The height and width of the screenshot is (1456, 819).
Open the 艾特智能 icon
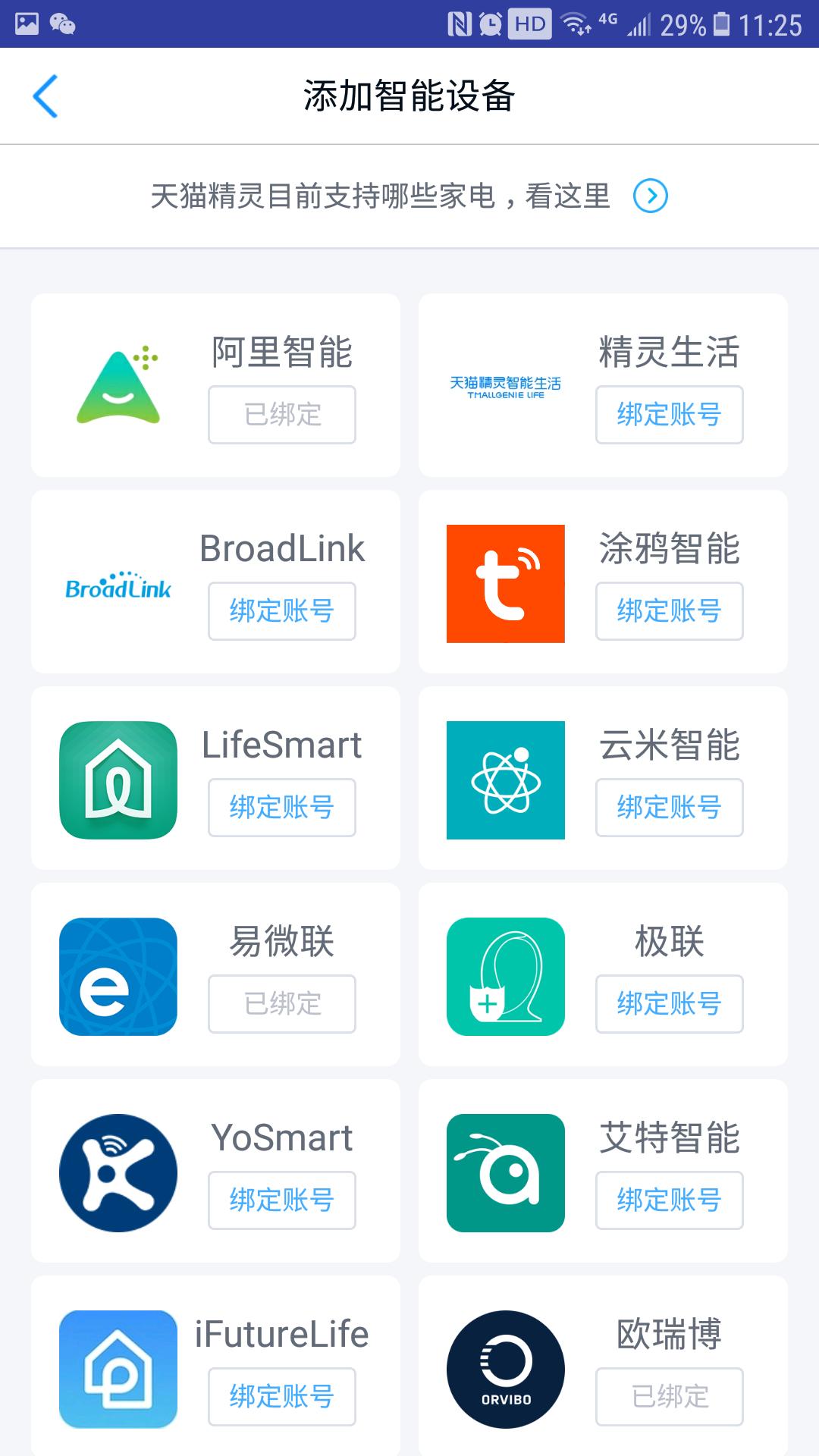[x=505, y=1173]
